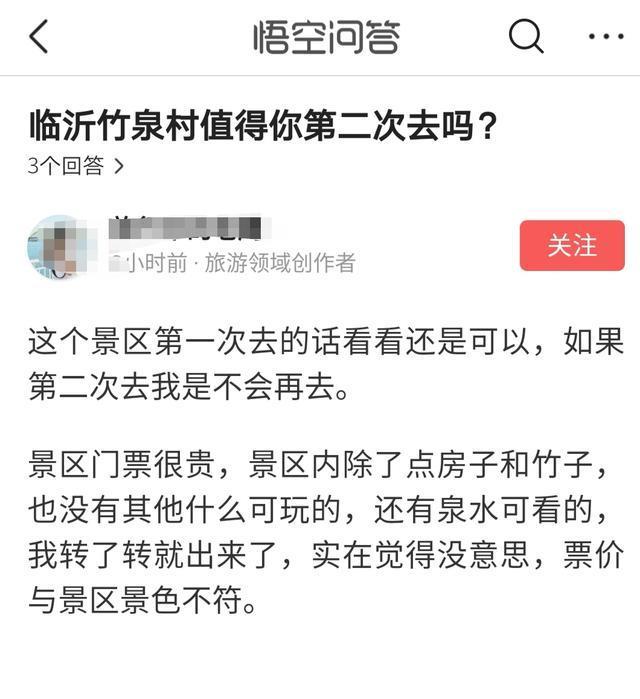This screenshot has height=699, width=640.
Task: Open the search magnifier icon
Action: click(526, 37)
